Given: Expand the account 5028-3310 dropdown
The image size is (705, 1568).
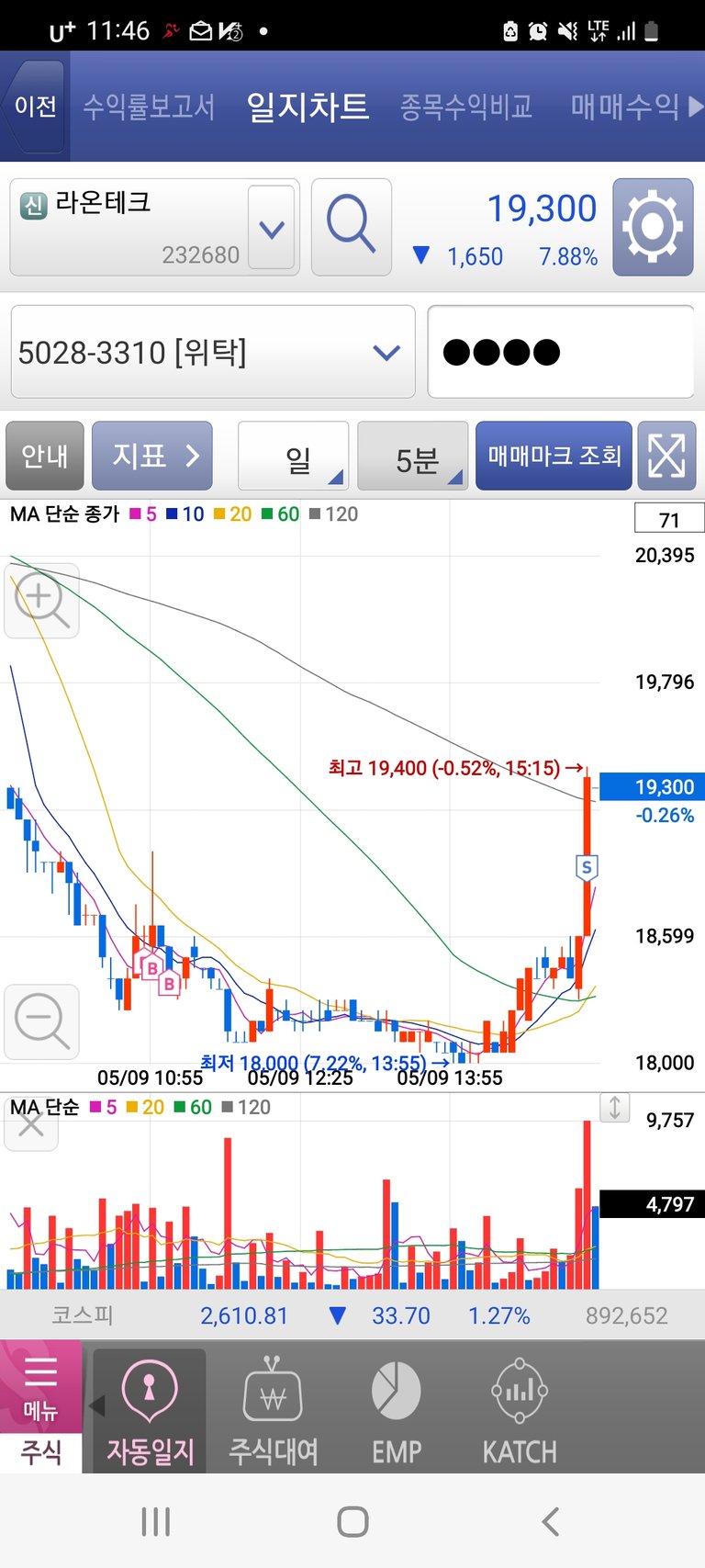Looking at the screenshot, I should pos(386,353).
